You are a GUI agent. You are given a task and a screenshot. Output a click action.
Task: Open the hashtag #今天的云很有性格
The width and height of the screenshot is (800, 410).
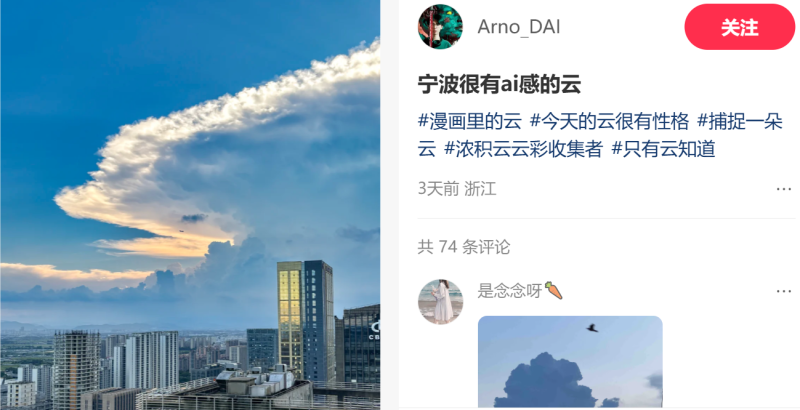coord(609,122)
